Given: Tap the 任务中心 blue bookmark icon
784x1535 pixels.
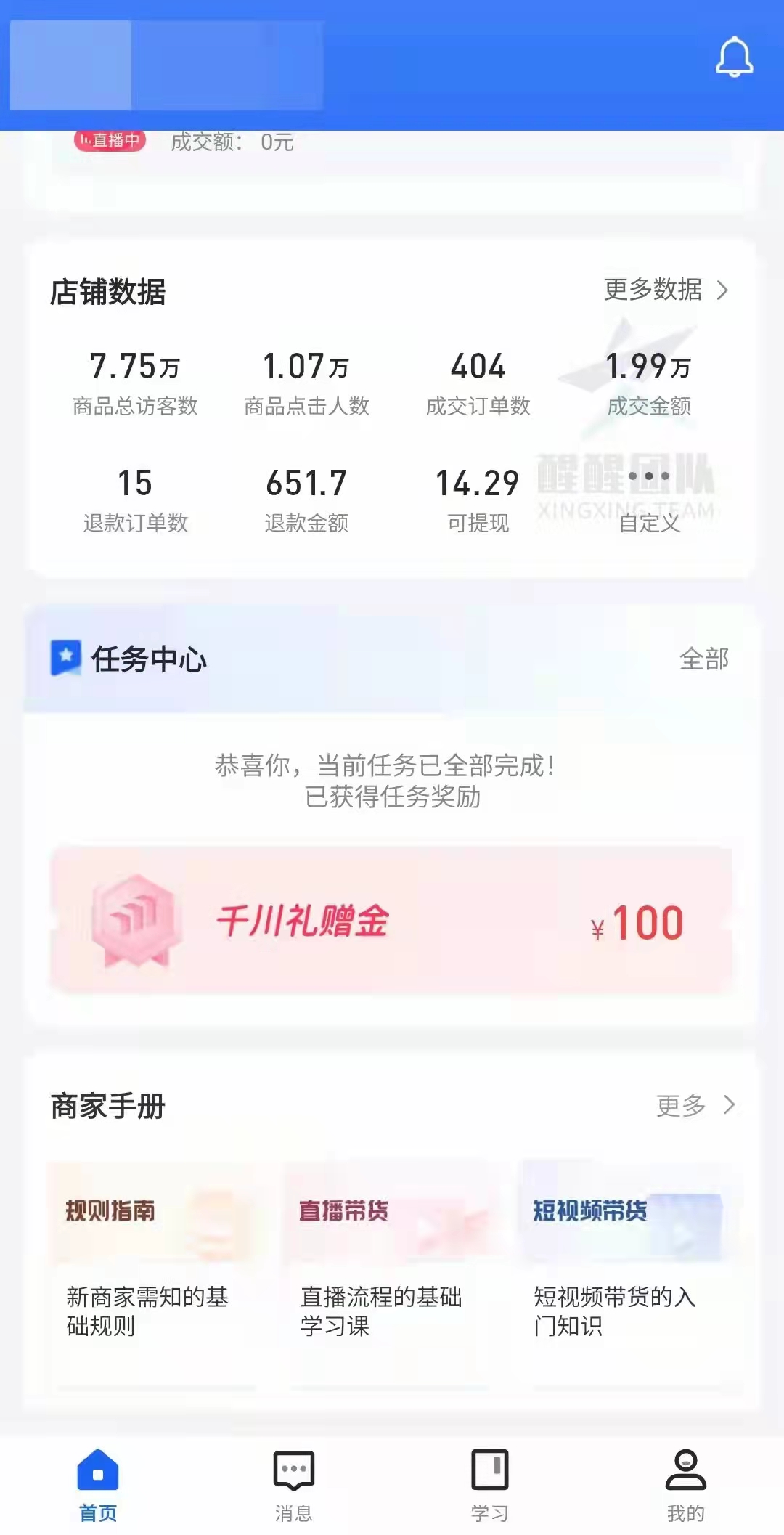Looking at the screenshot, I should 68,659.
